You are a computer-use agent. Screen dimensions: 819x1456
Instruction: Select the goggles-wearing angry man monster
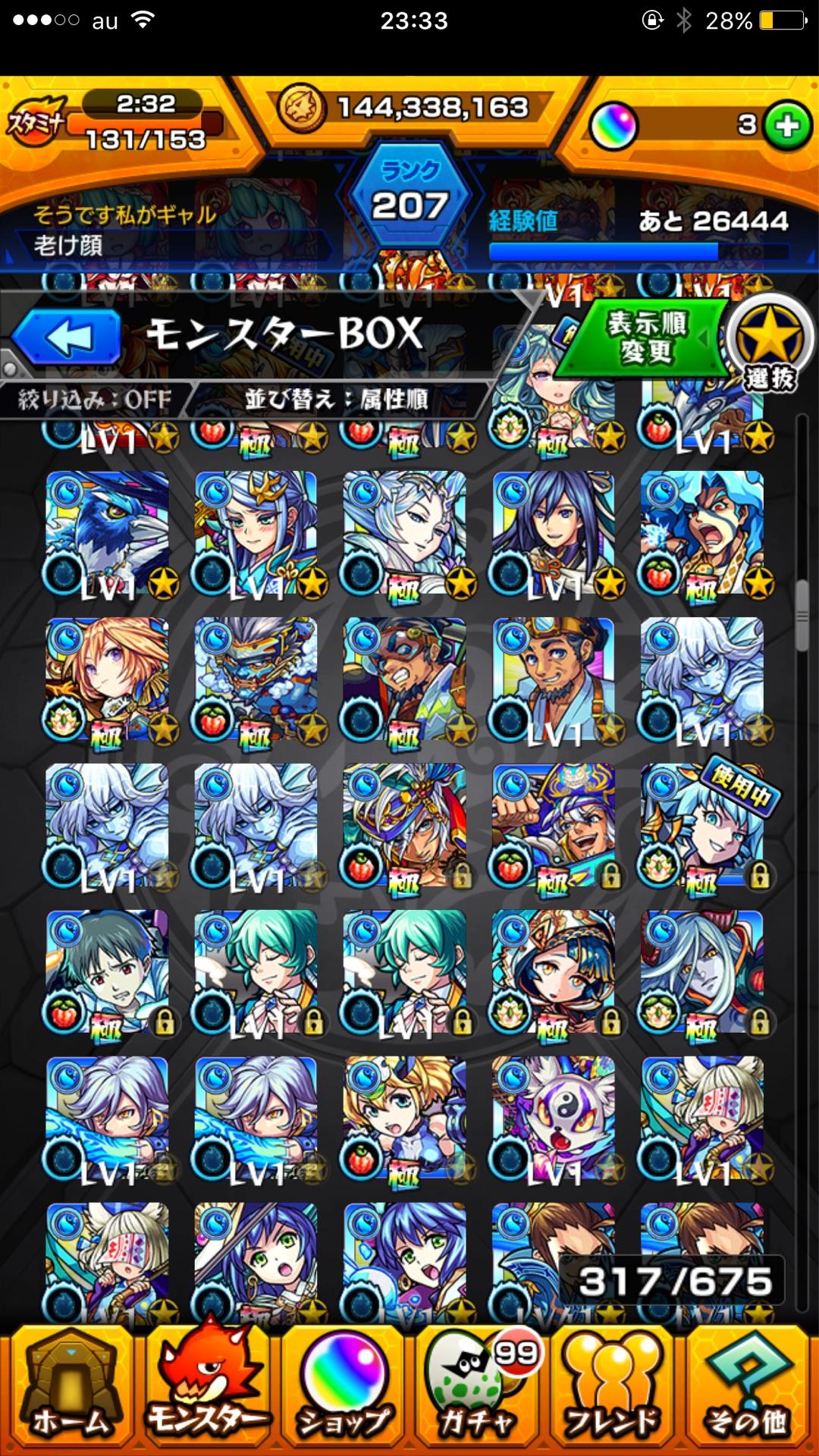coord(405,679)
